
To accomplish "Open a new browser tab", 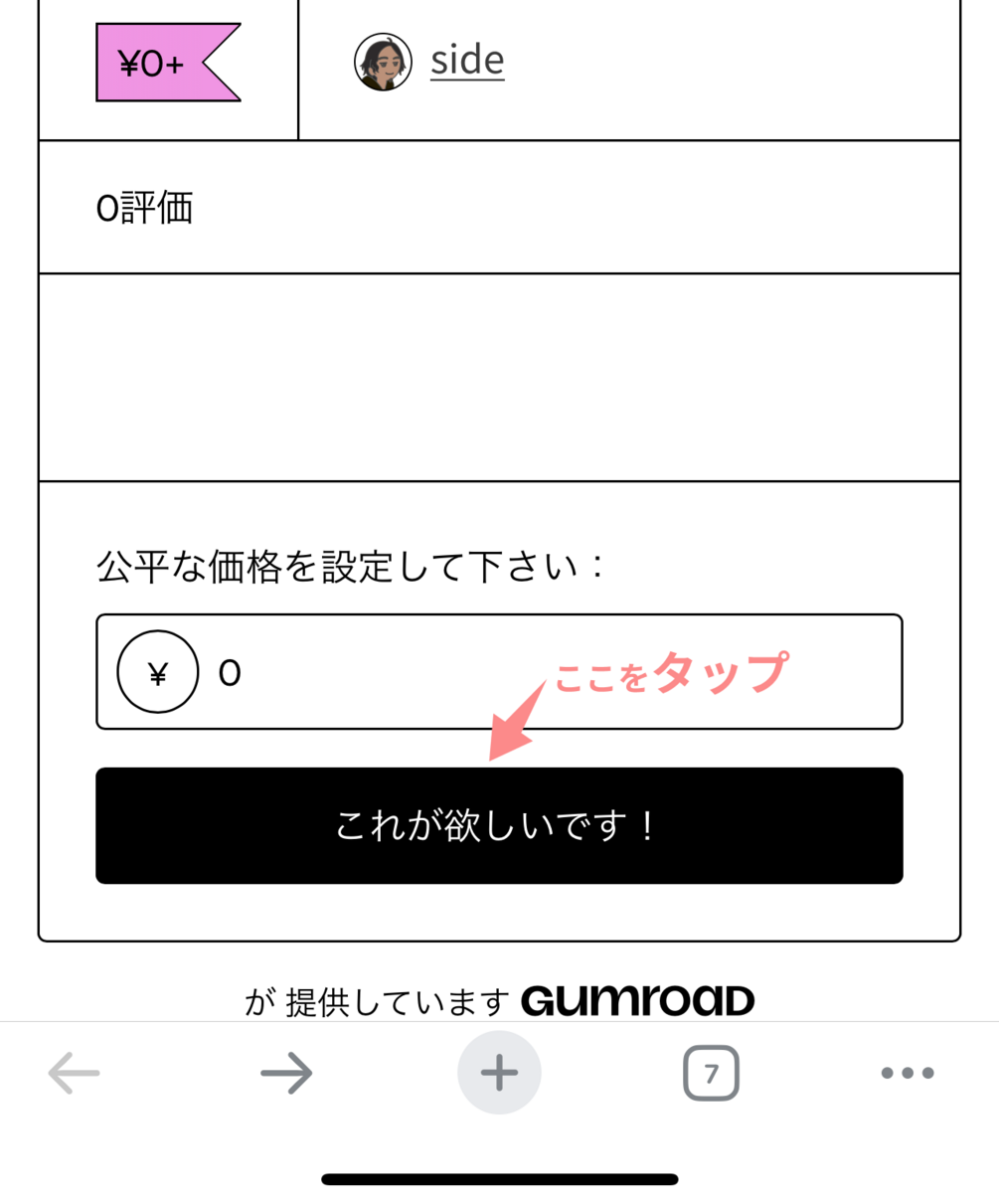I will click(499, 1073).
